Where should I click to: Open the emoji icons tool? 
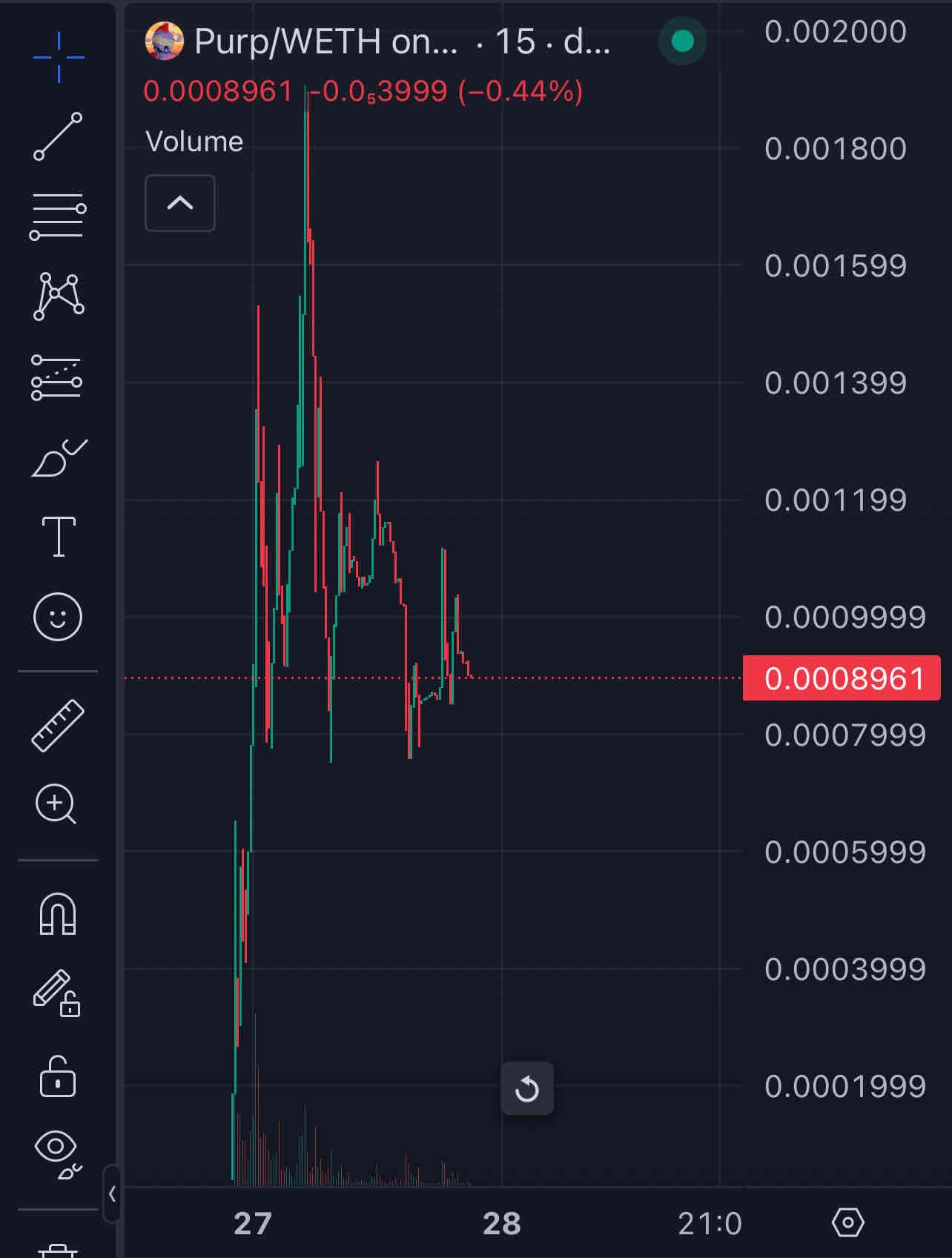58,617
